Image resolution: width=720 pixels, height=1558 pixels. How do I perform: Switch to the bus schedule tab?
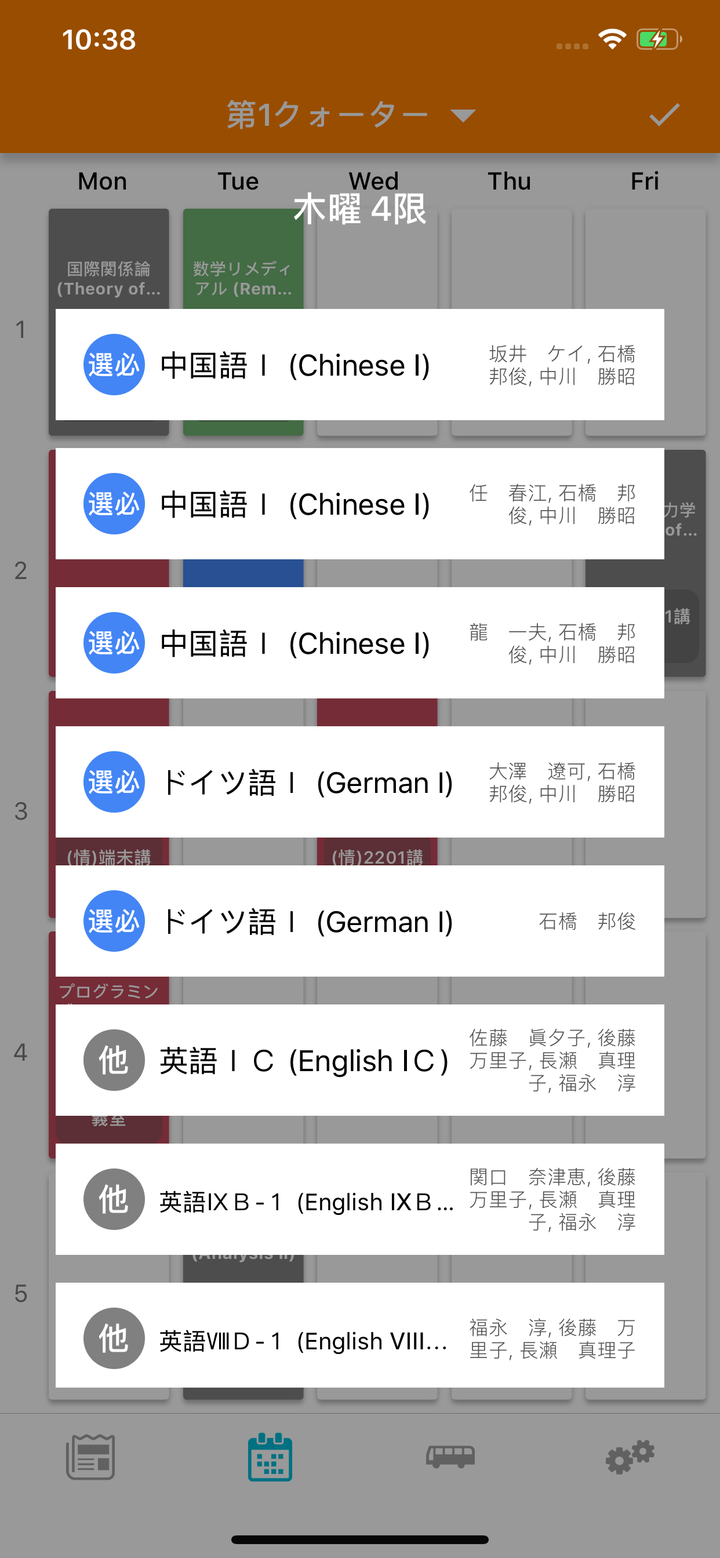click(450, 1457)
